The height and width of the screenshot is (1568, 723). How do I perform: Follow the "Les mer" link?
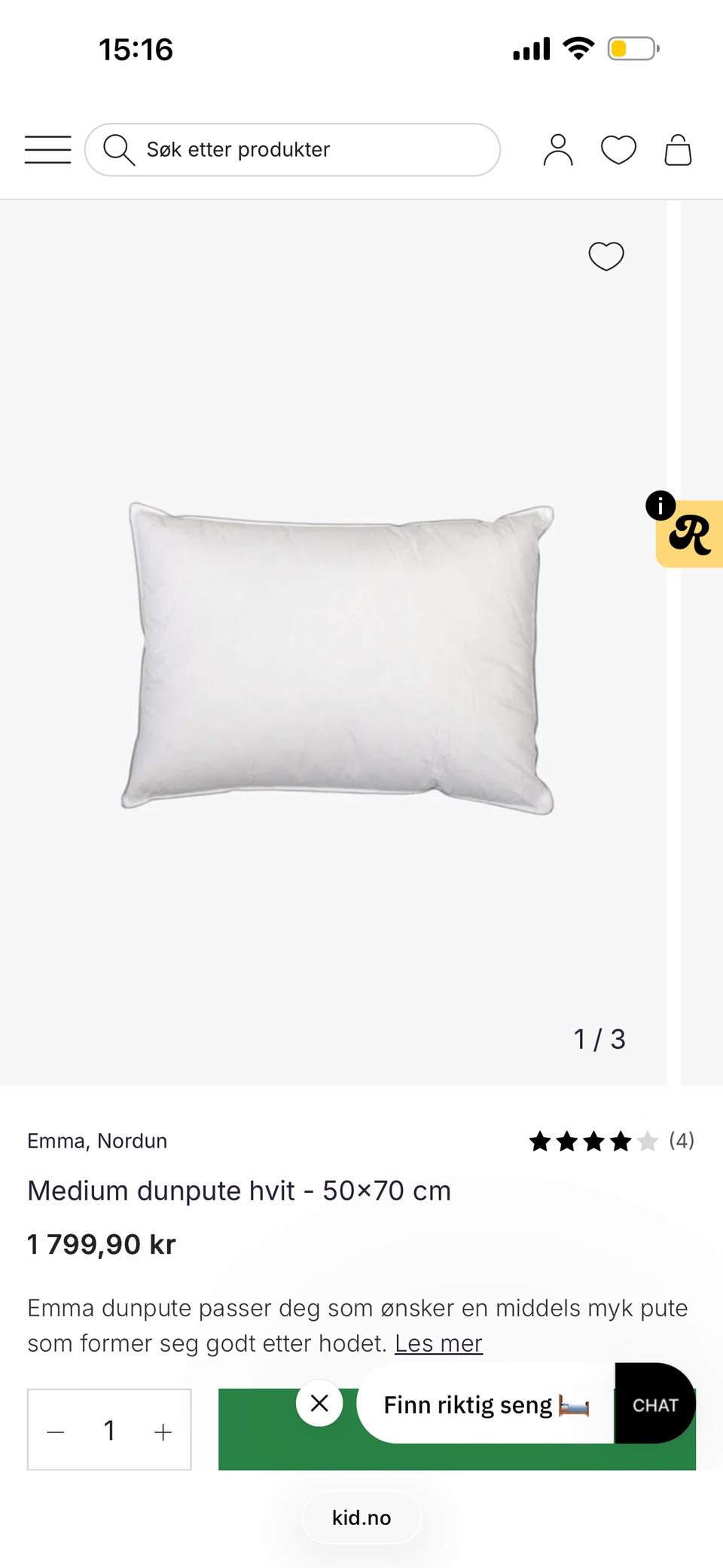click(x=438, y=1343)
